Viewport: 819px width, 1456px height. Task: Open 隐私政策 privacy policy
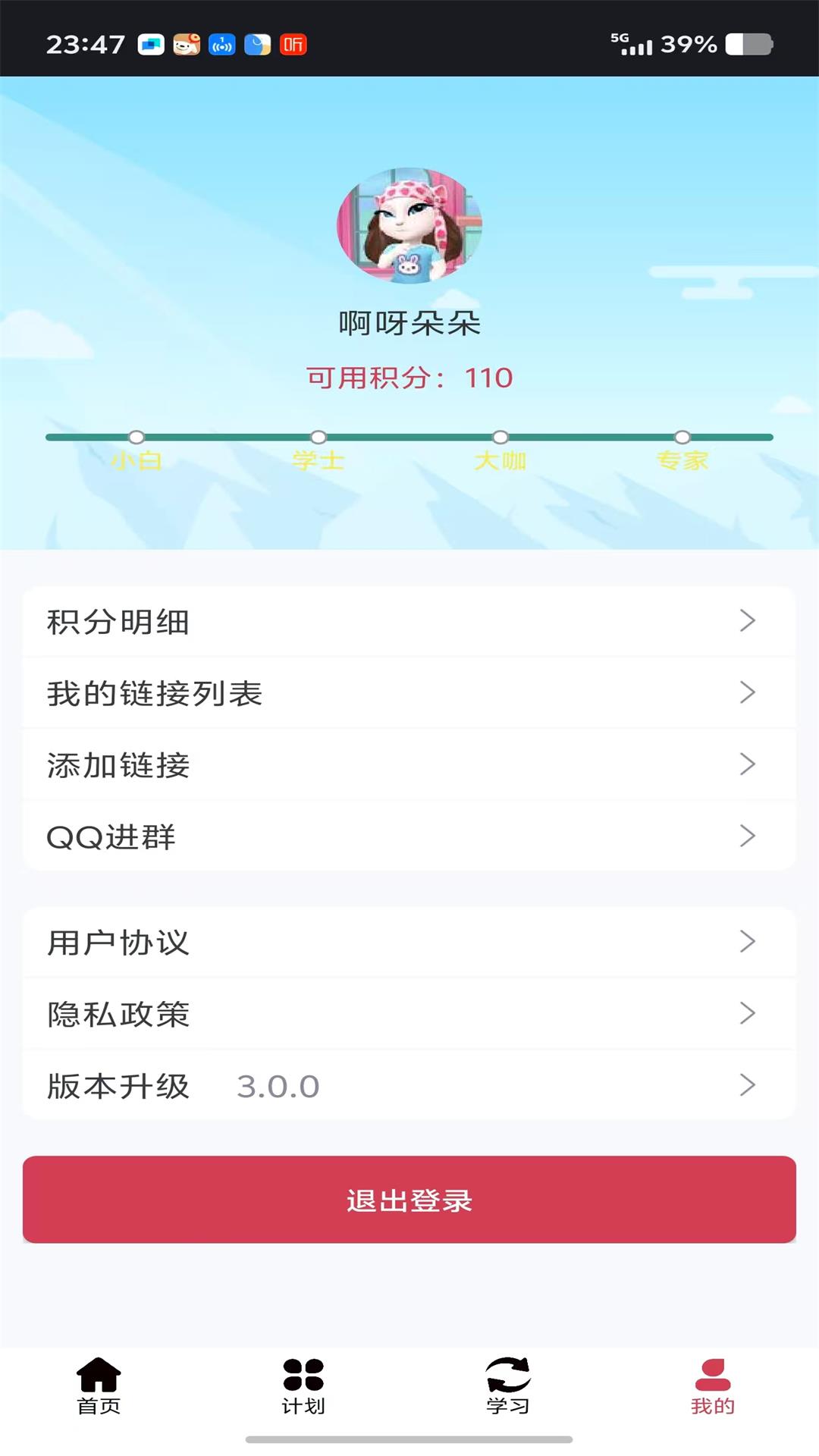(x=409, y=1014)
